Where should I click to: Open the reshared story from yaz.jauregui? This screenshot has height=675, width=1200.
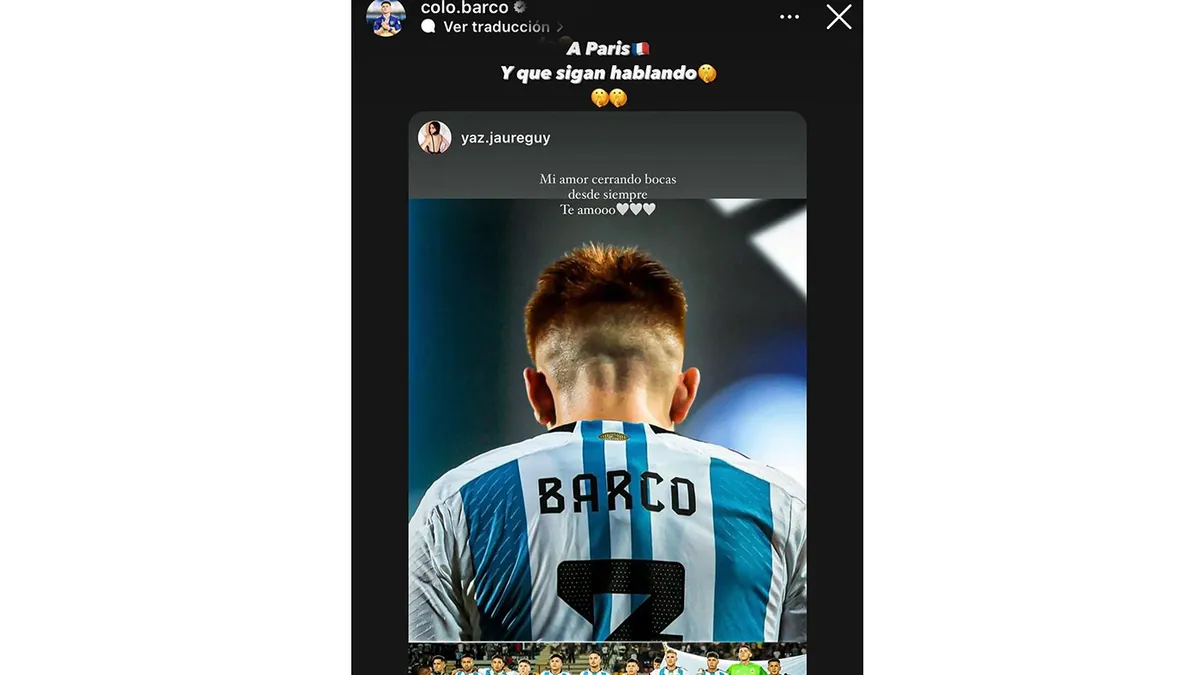point(607,400)
